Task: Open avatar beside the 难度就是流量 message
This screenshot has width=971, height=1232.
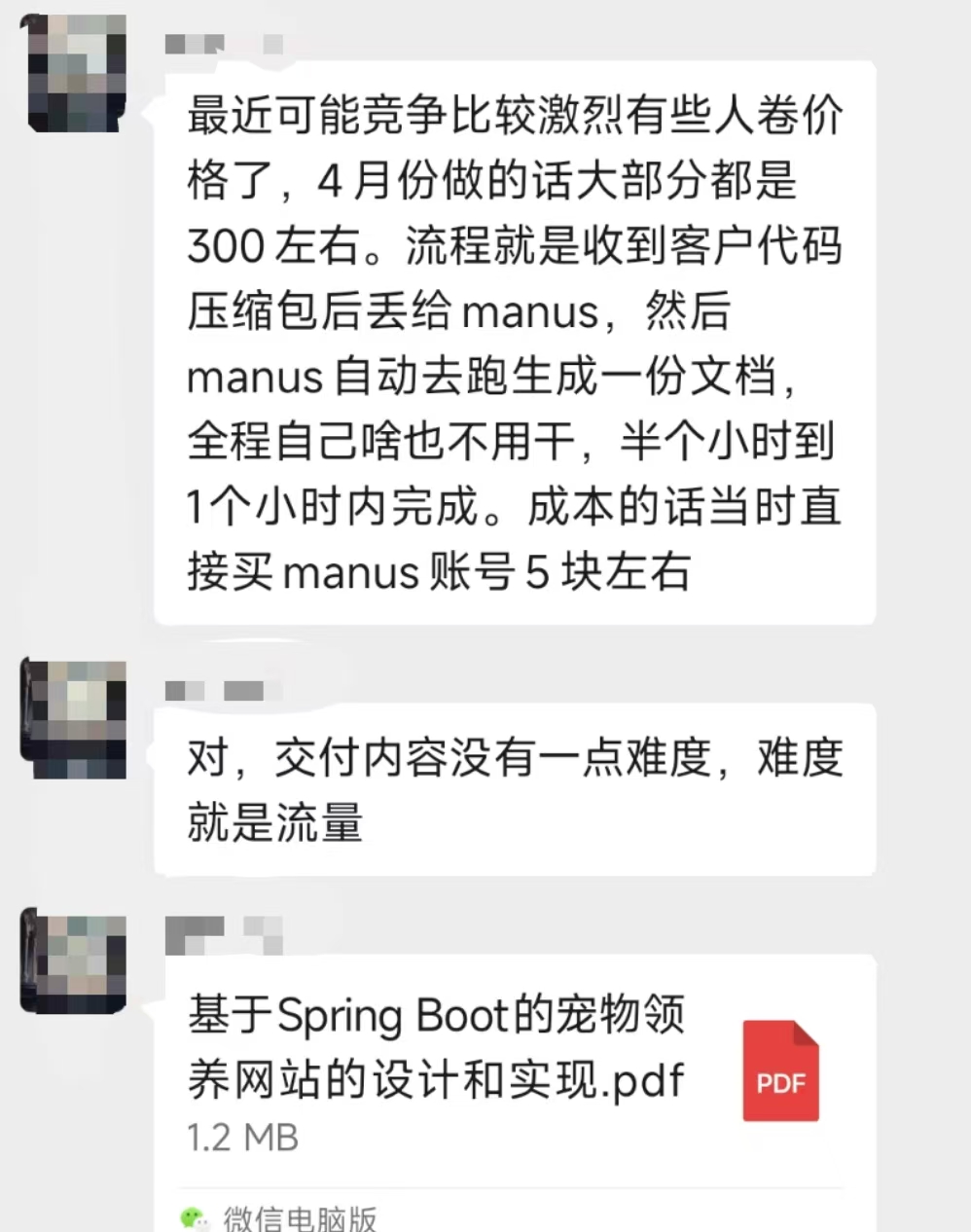Action: (x=75, y=719)
